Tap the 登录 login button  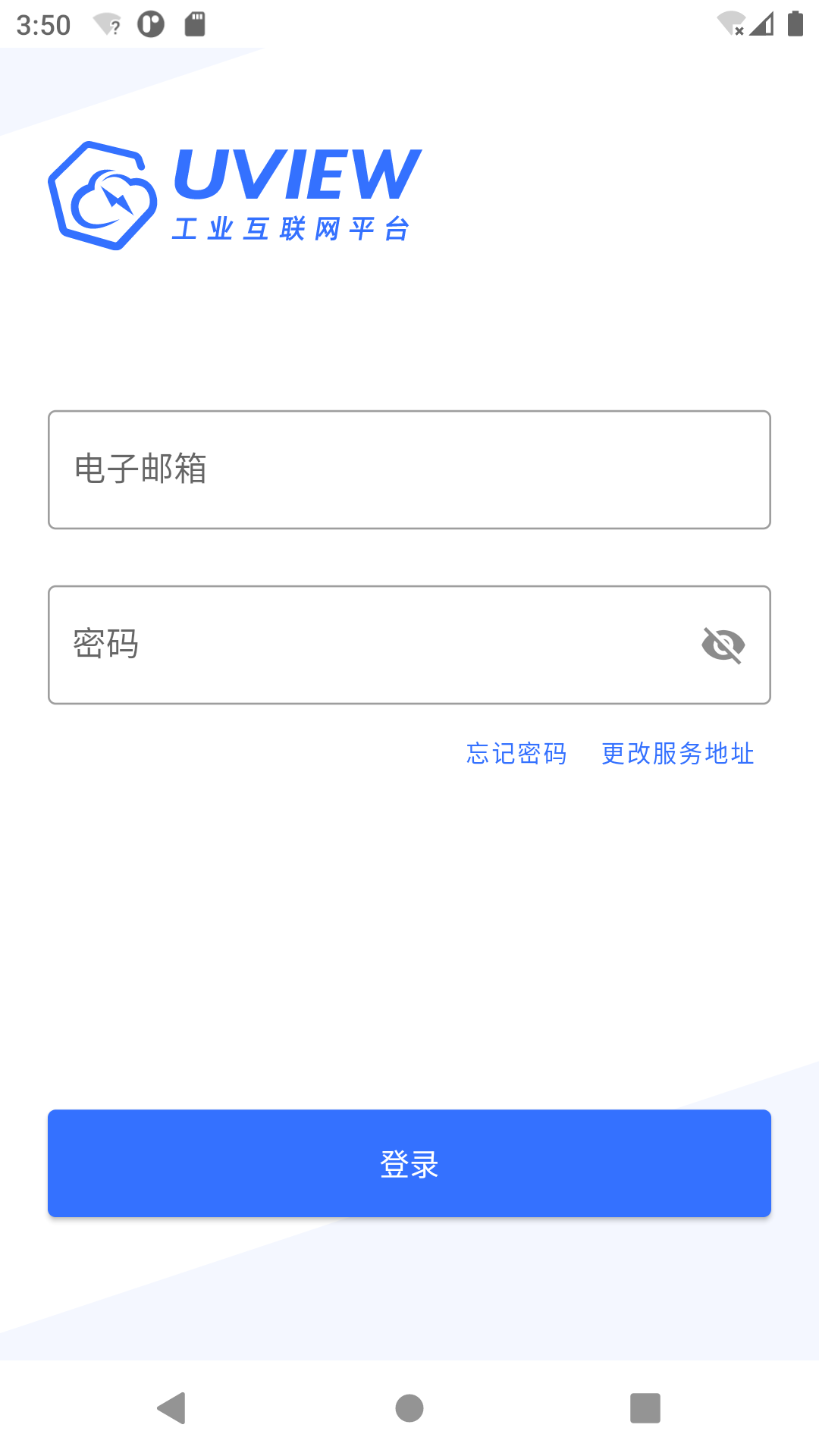pyautogui.click(x=409, y=1163)
